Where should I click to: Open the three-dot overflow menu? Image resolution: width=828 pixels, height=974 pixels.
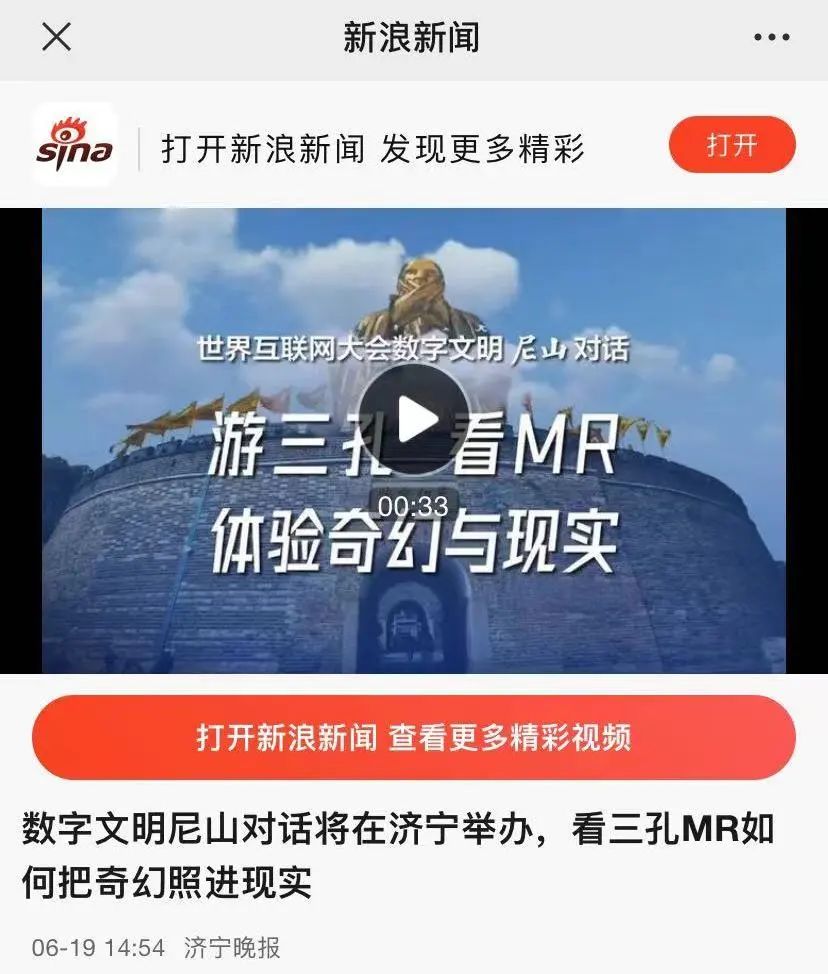click(771, 38)
